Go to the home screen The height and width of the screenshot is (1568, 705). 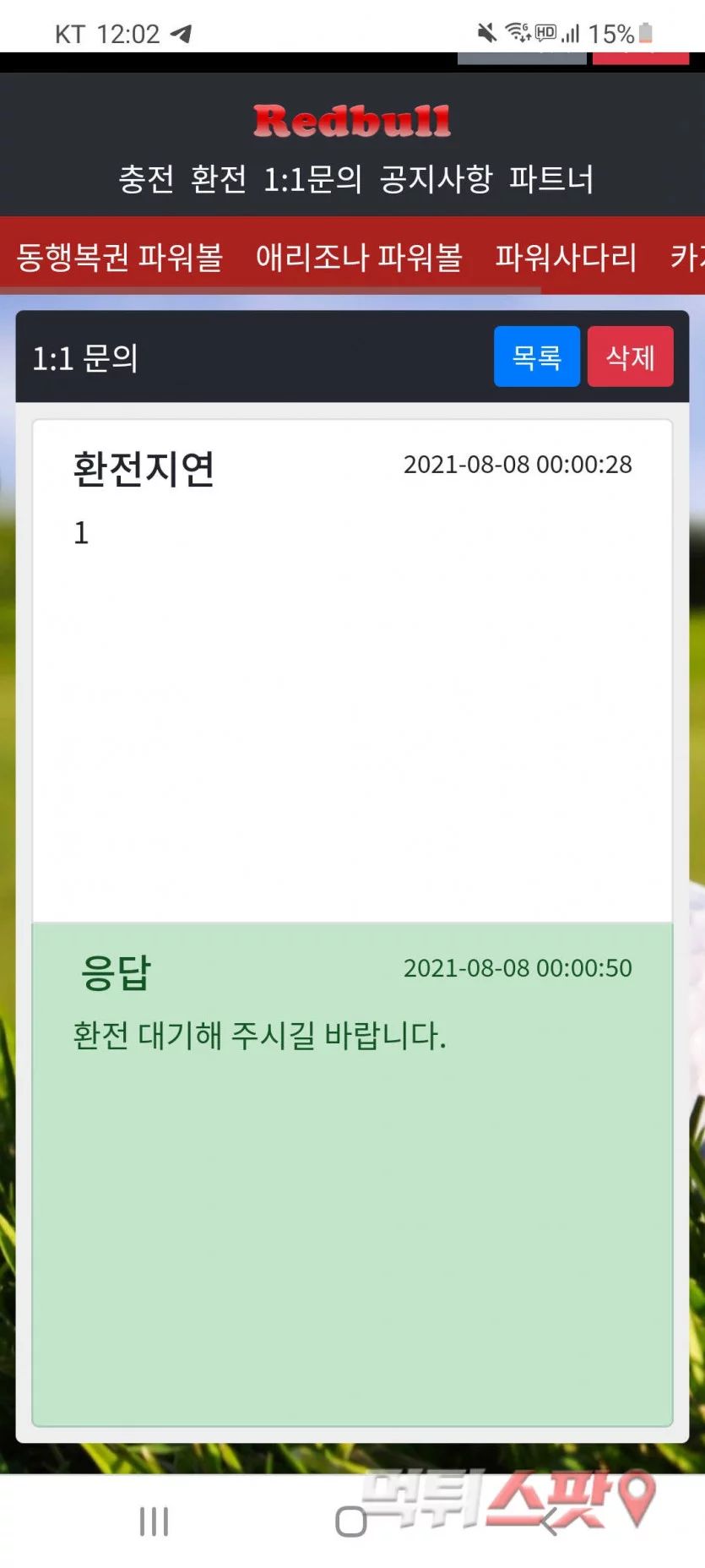pyautogui.click(x=351, y=1522)
